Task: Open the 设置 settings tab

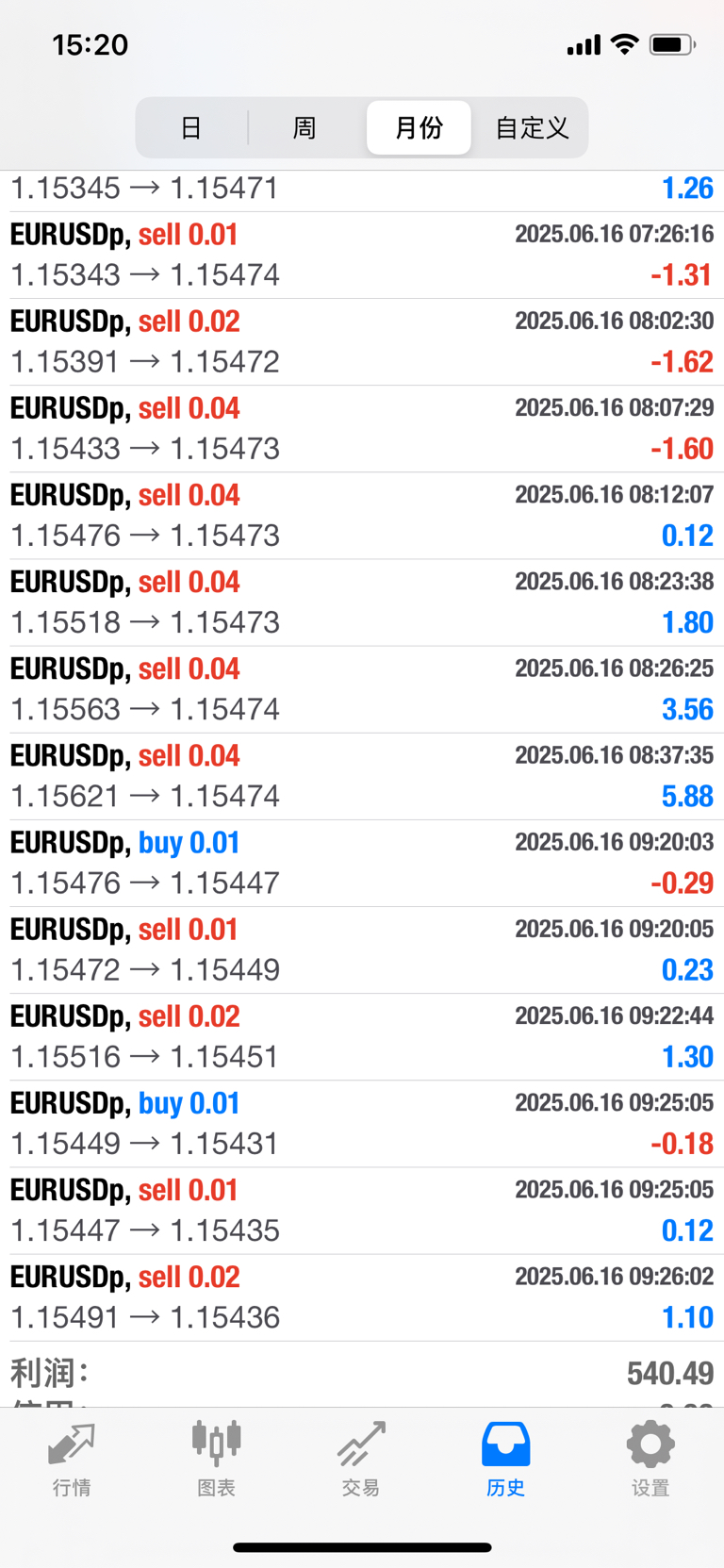Action: [x=650, y=1460]
